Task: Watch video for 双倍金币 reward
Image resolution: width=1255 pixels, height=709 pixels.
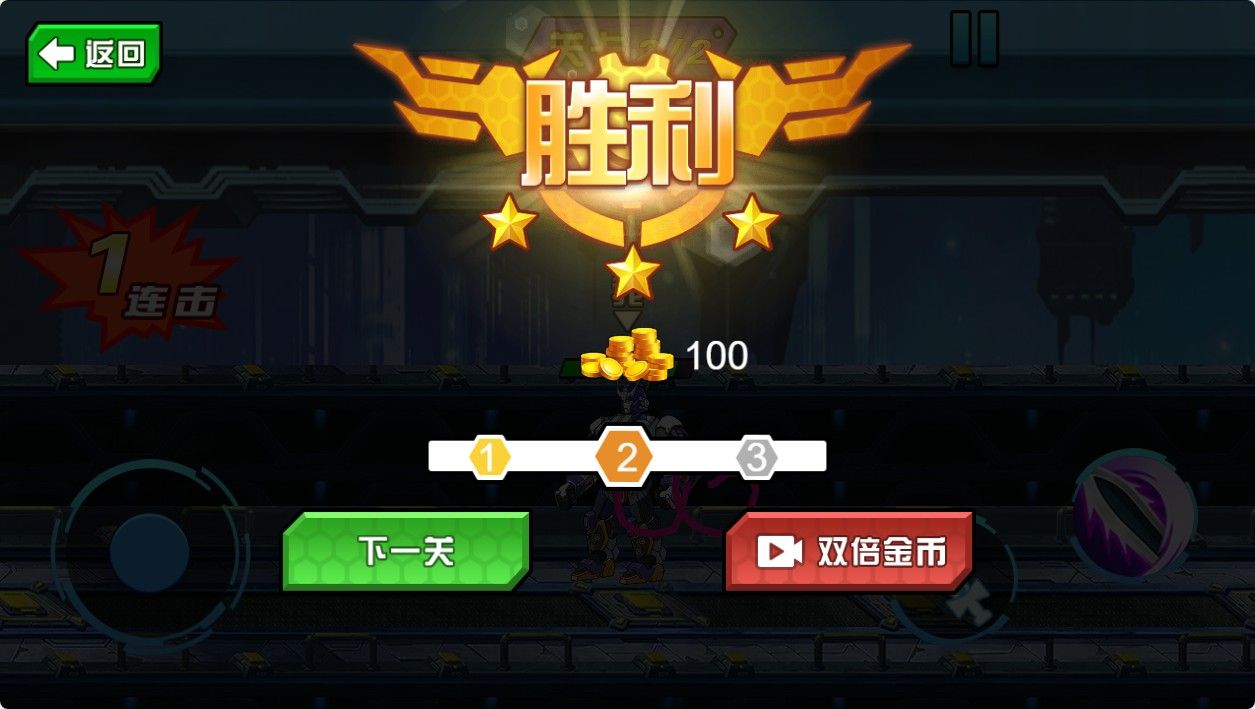Action: 849,552
